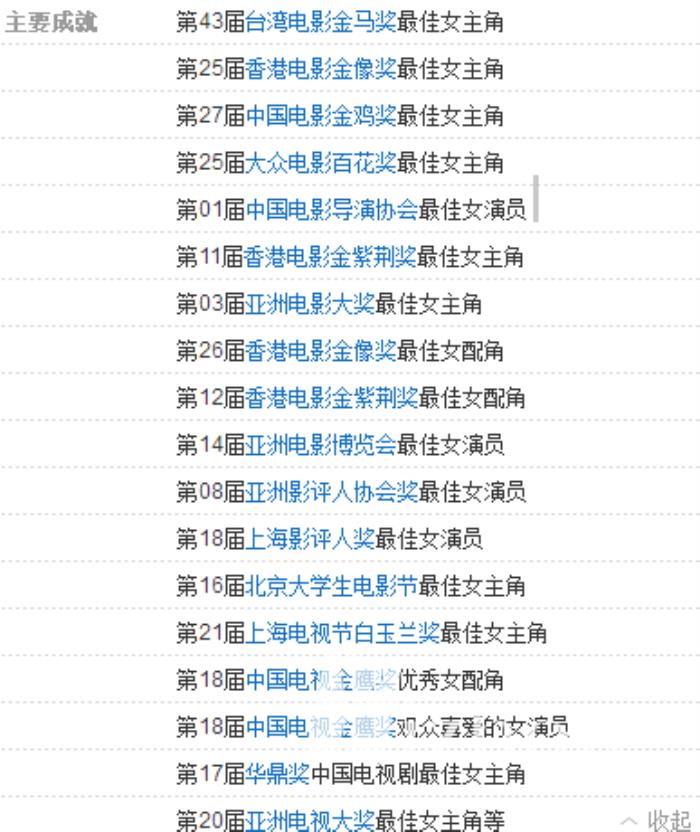Open 香港电影金紫荆奖 link in 第11届 row
This screenshot has width=700, height=832.
pyautogui.click(x=332, y=257)
